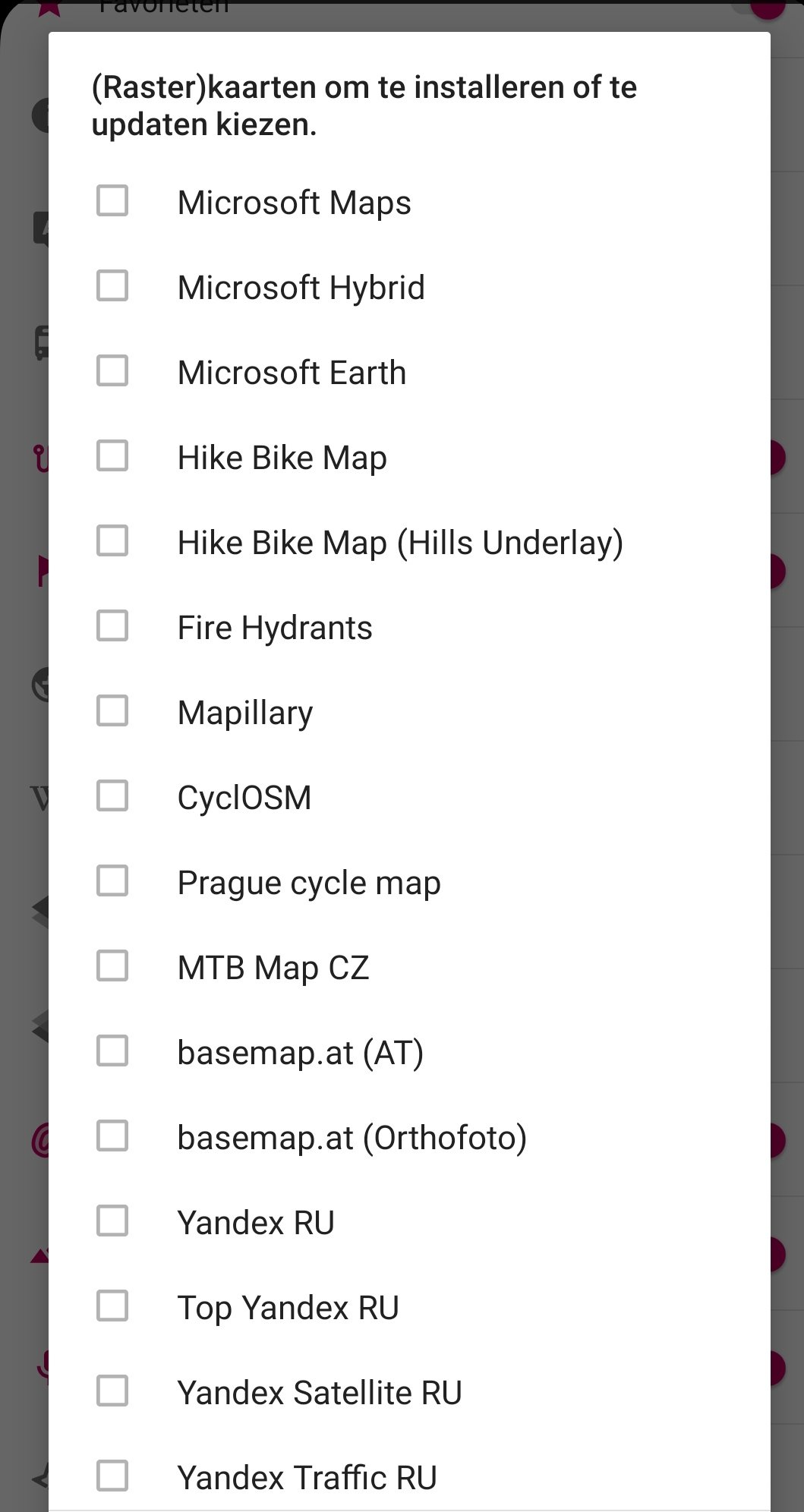Check Hike Bike Map (Hills Underlay)
The image size is (804, 1512).
tap(112, 542)
